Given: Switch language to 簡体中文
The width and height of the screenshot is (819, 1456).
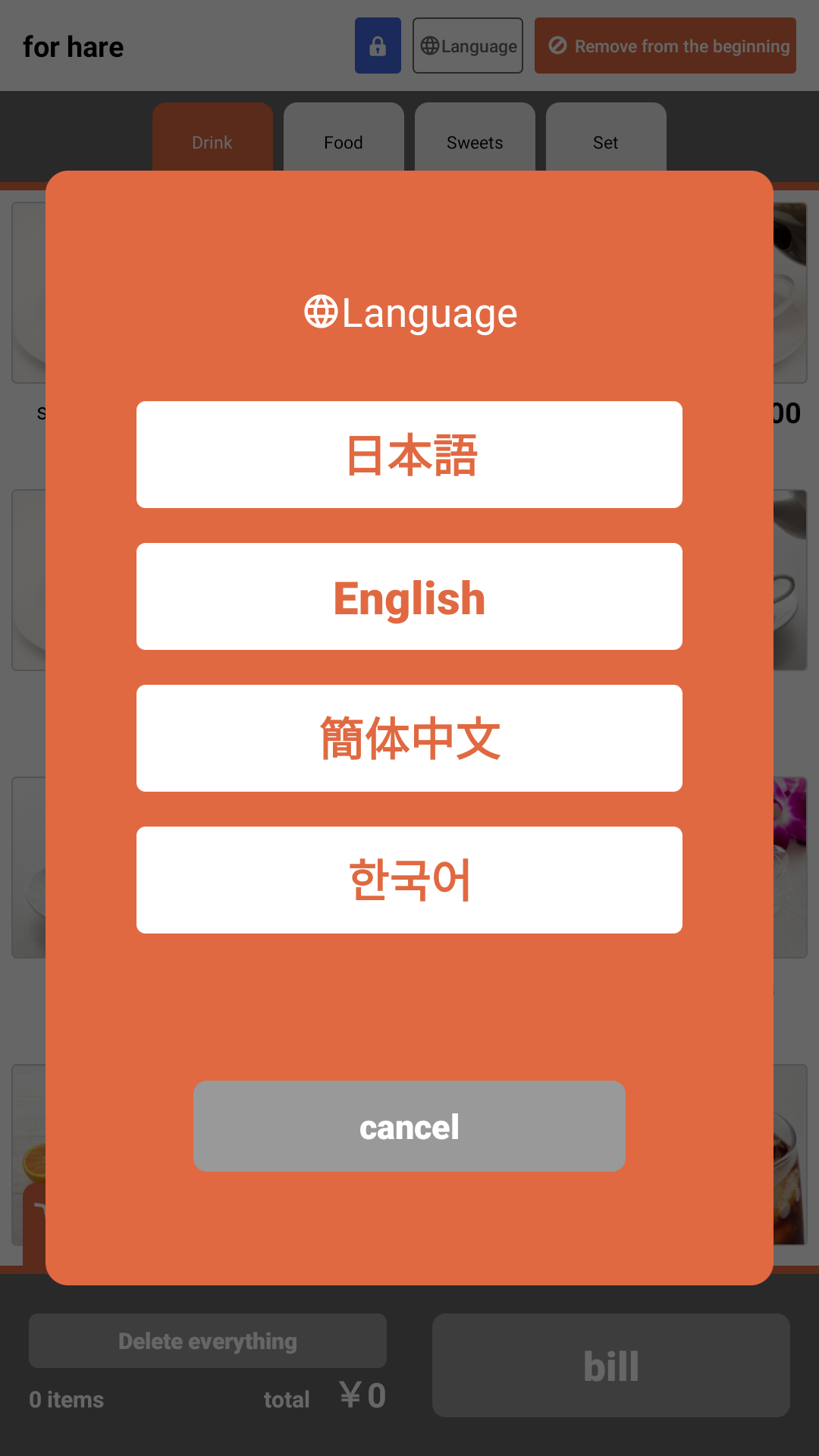Looking at the screenshot, I should click(409, 739).
